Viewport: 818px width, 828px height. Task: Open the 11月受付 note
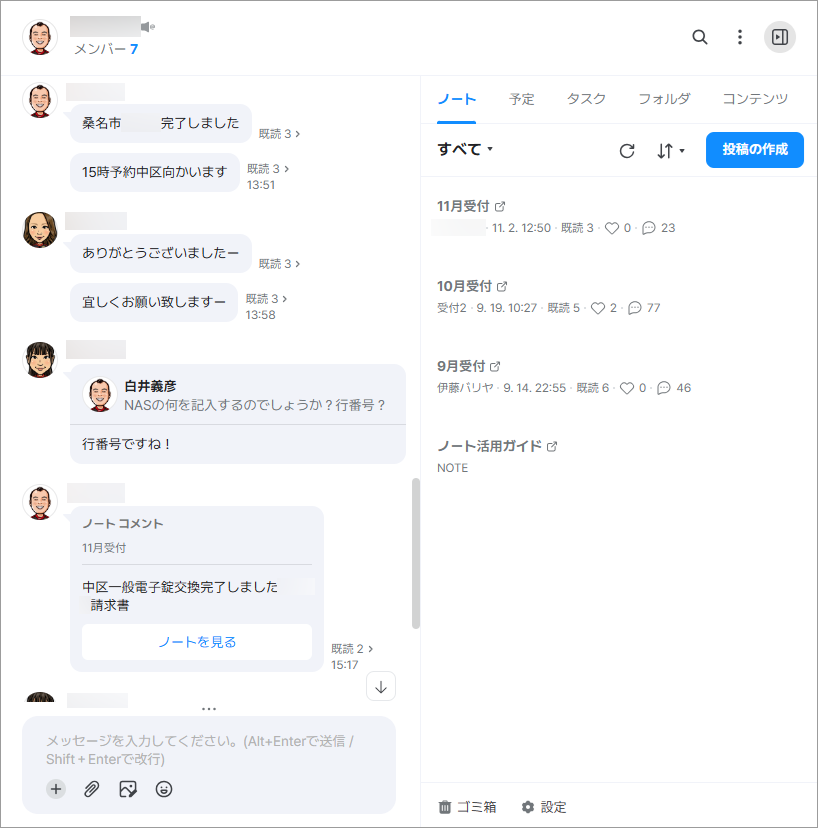coord(463,206)
